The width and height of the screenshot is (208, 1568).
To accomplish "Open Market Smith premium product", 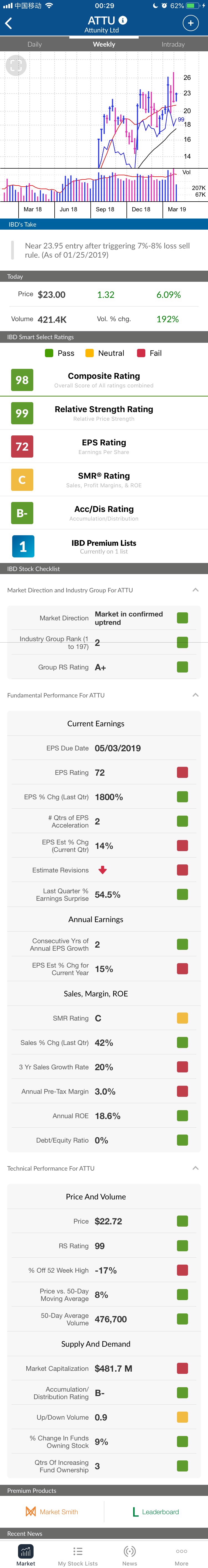I will [x=52, y=1511].
